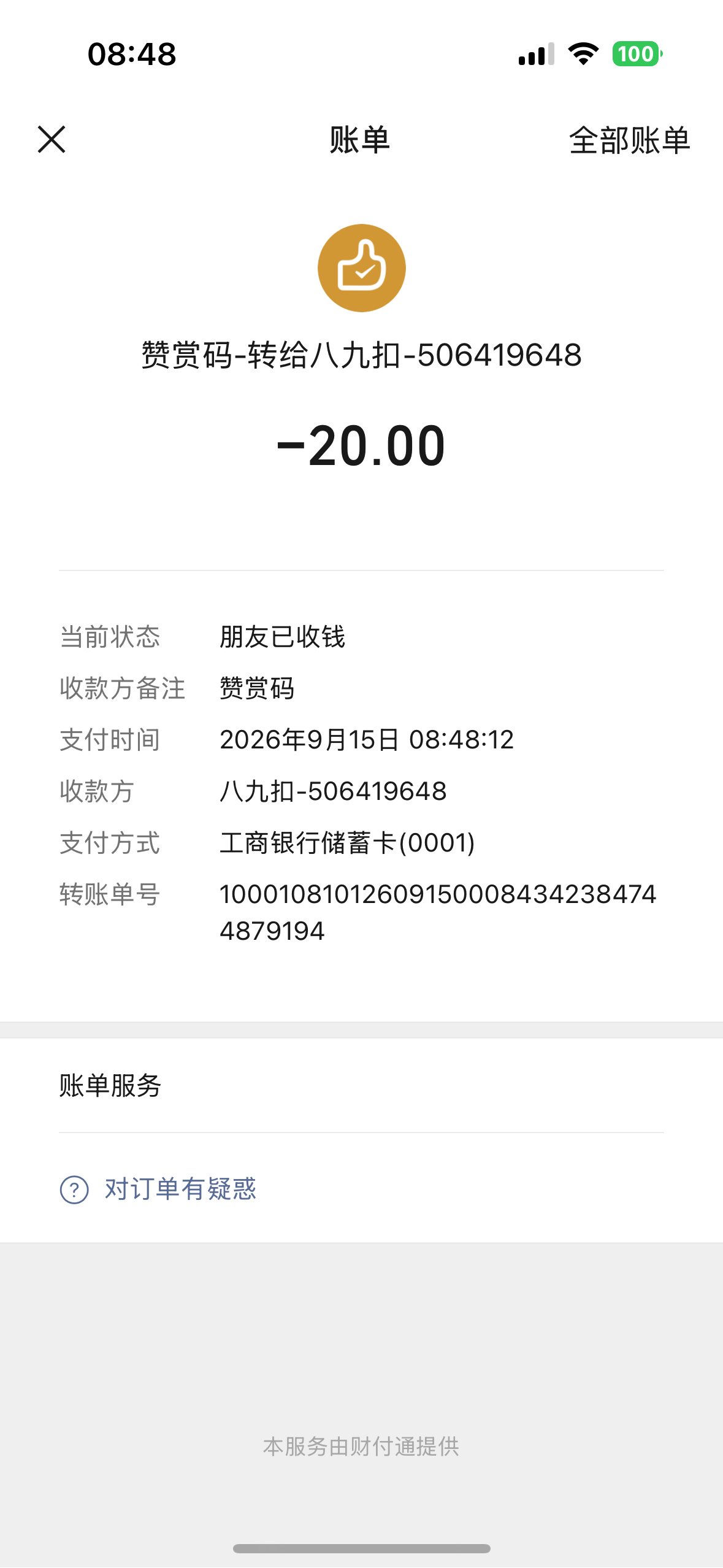Open the 对订单有疑惑 help link
The height and width of the screenshot is (1568, 723).
[158, 1189]
